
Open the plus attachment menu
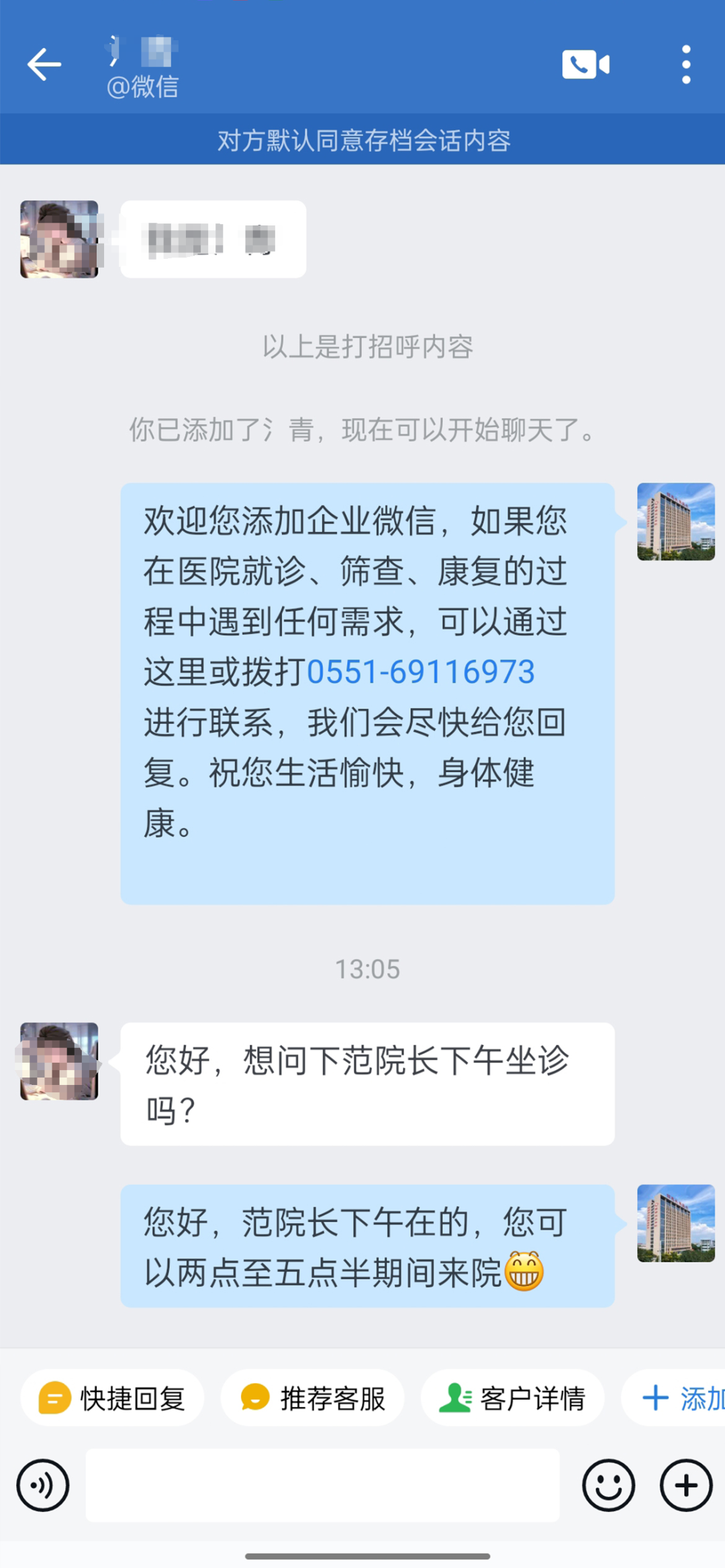pos(685,1485)
